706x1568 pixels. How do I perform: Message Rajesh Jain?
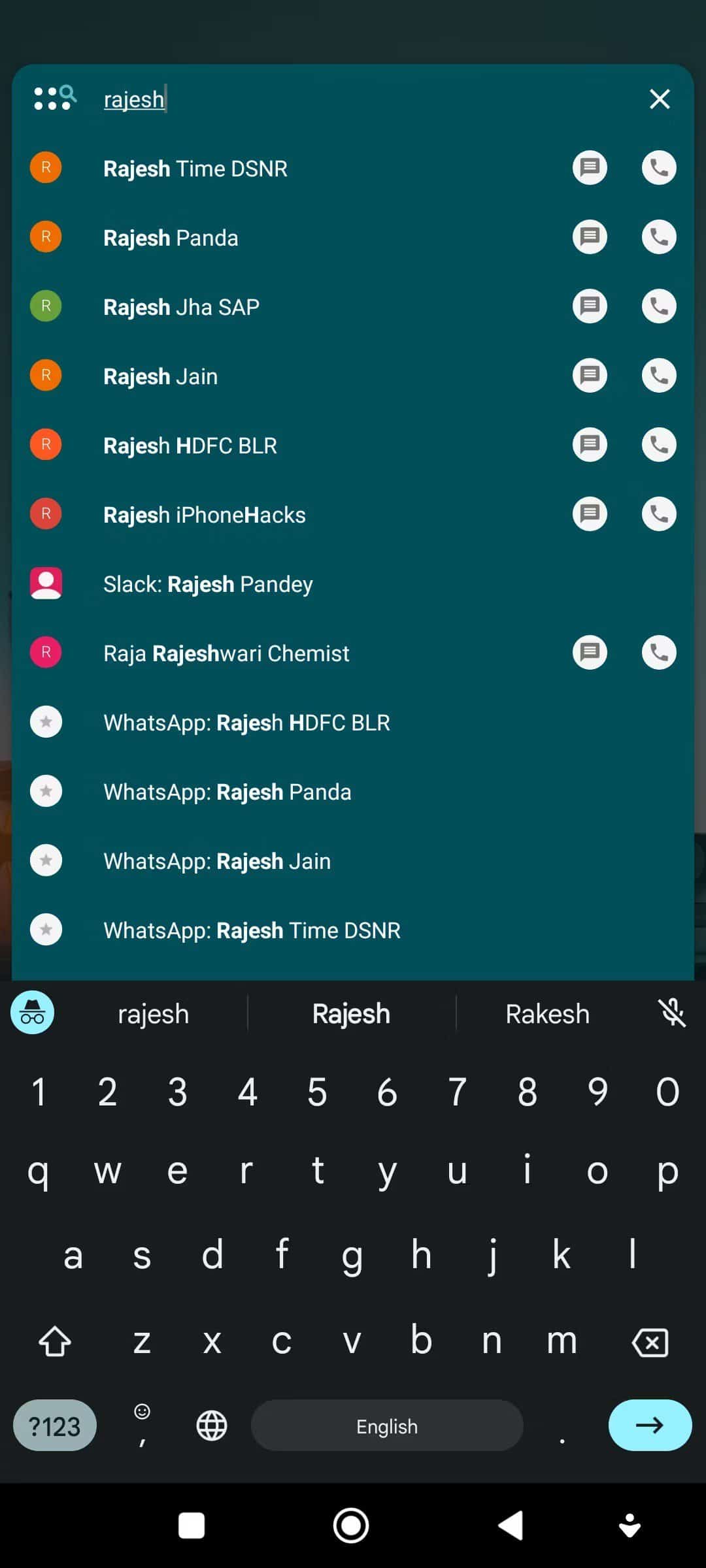coord(590,376)
